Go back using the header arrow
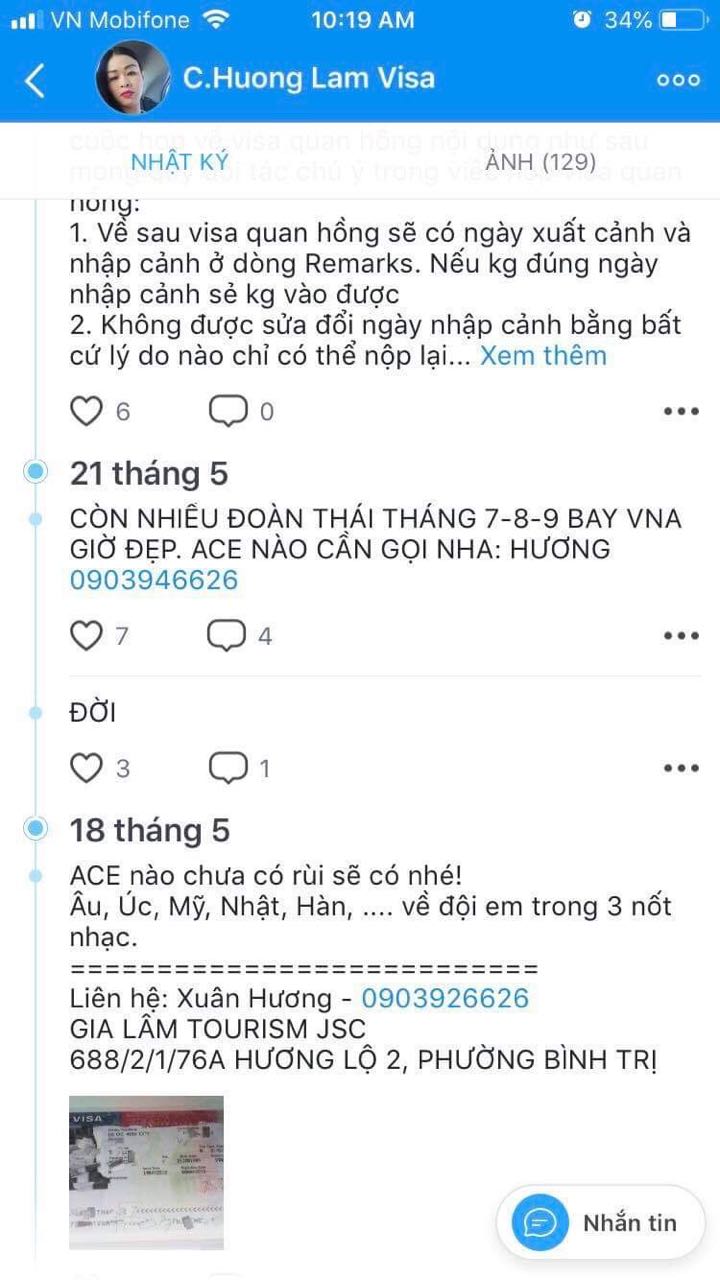Image resolution: width=720 pixels, height=1280 pixels. pyautogui.click(x=35, y=80)
